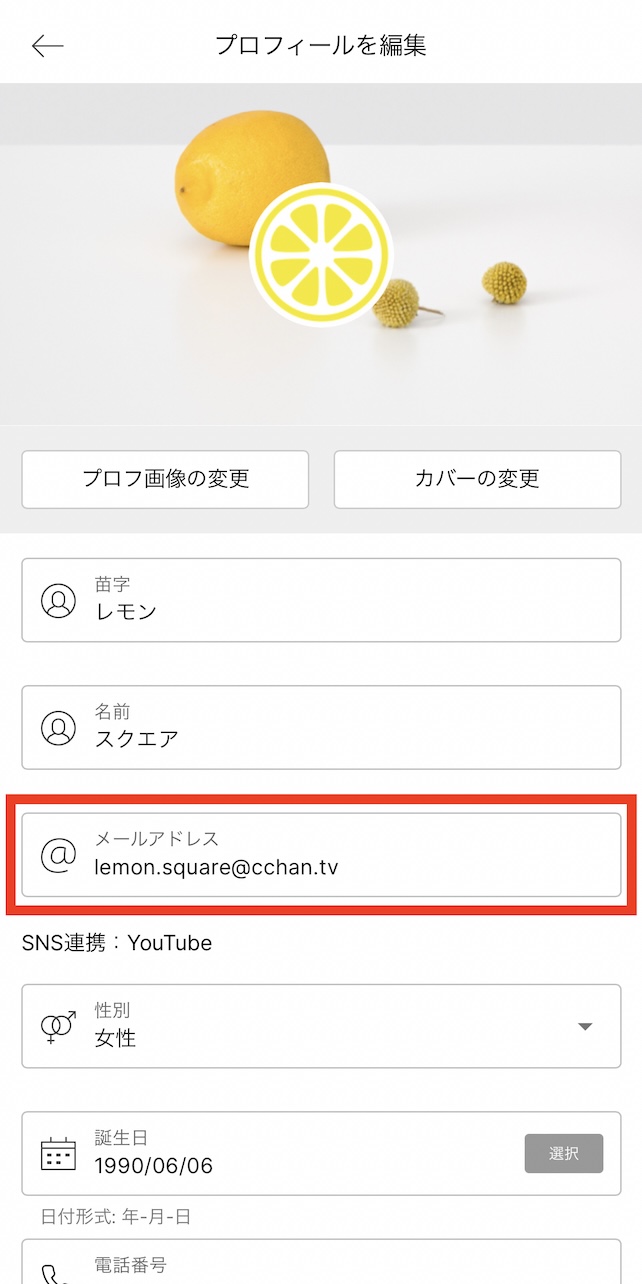Image resolution: width=642 pixels, height=1284 pixels.
Task: Focus the 電話番号 field
Action: (321, 1264)
